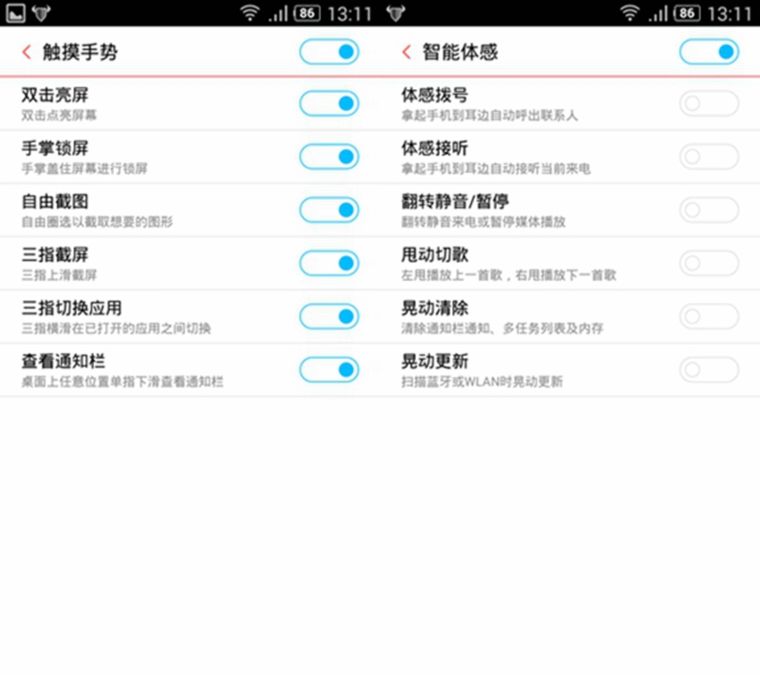Turn on 晃动更新
Screen dimensions: 760x675
[x=709, y=369]
